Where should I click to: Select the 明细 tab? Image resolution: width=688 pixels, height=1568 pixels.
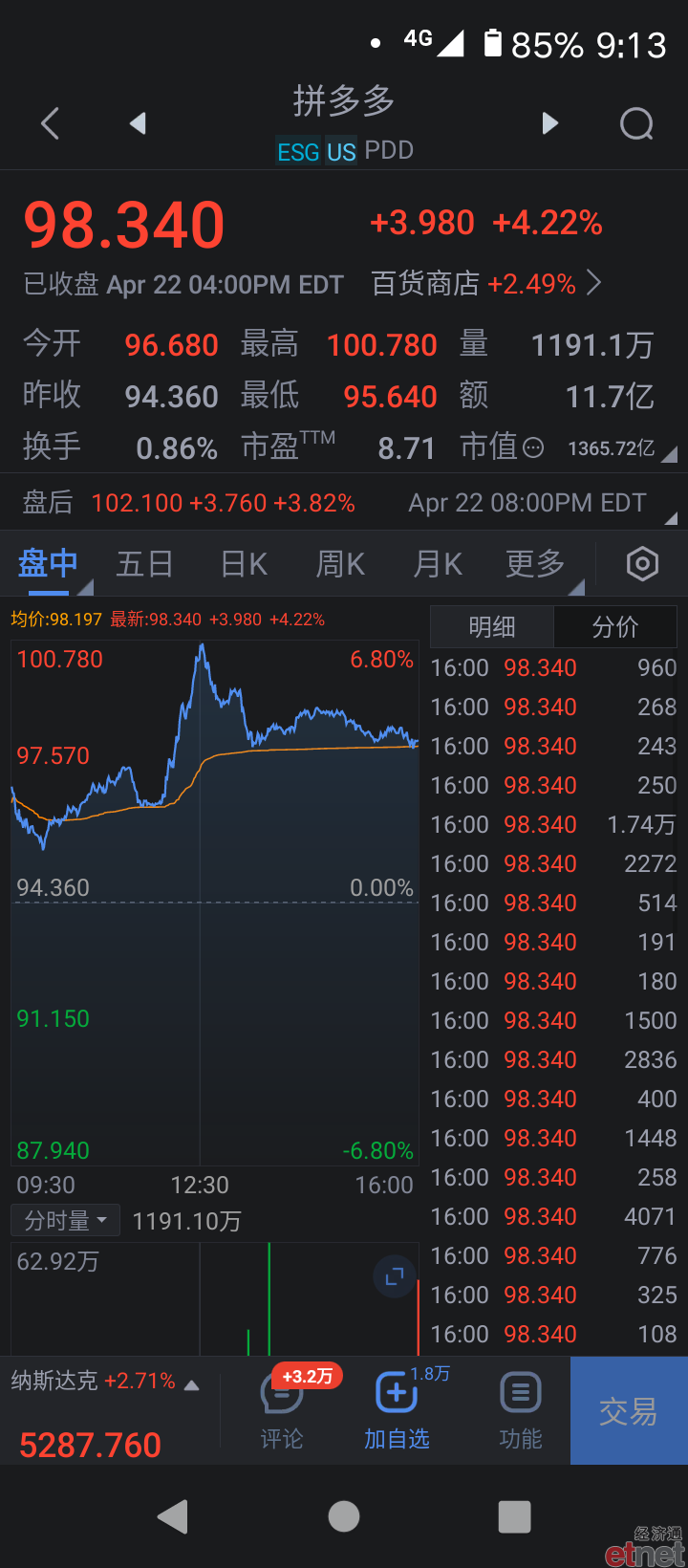[492, 626]
